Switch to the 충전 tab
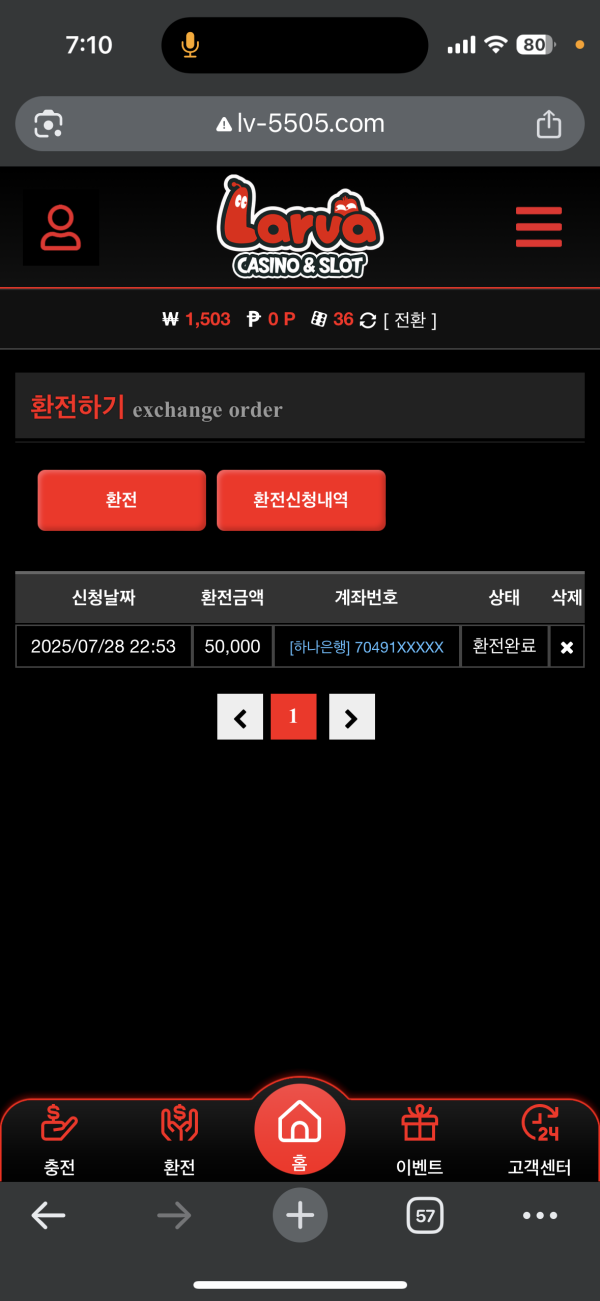Screen dimensions: 600x1301 point(60,1139)
